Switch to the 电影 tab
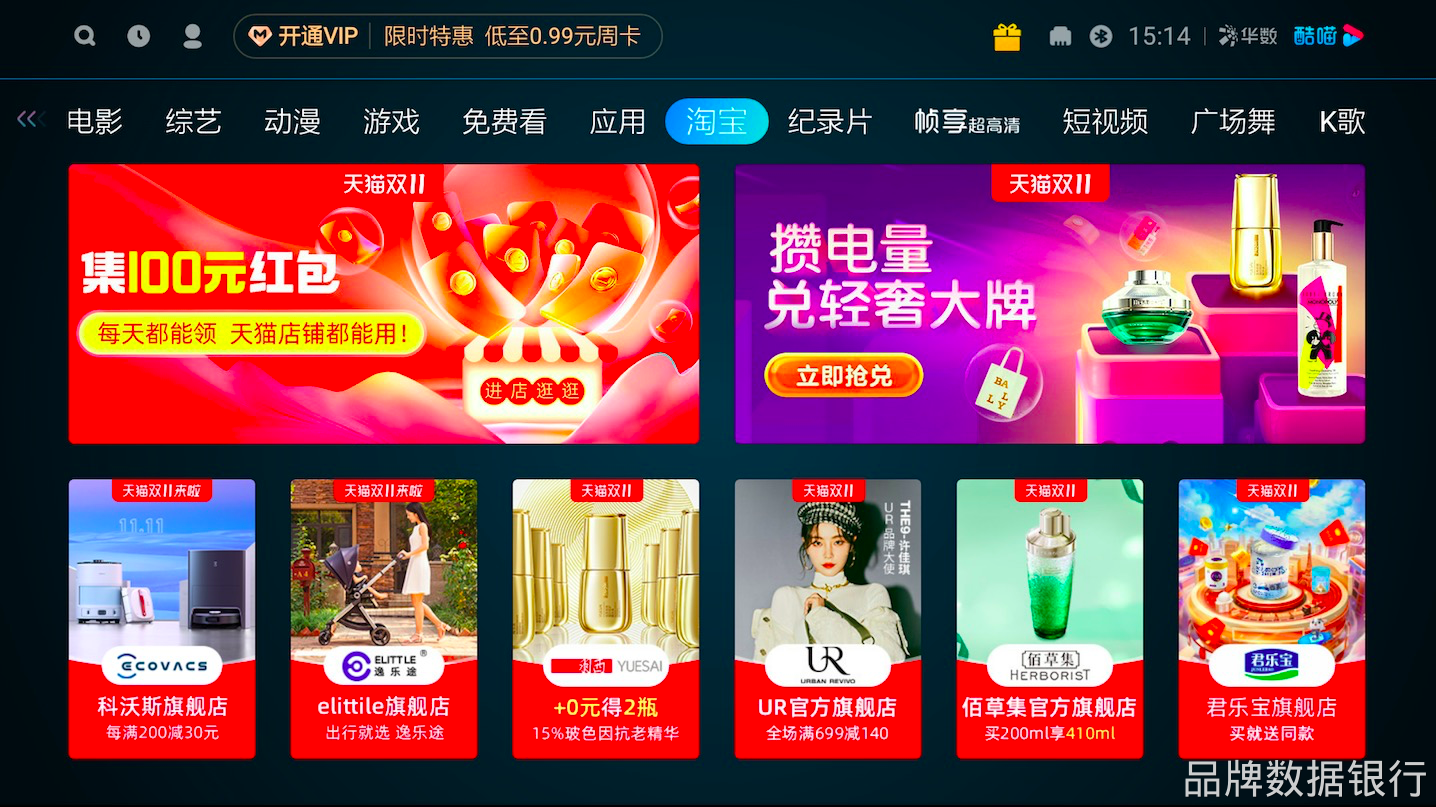The width and height of the screenshot is (1436, 807). [94, 122]
